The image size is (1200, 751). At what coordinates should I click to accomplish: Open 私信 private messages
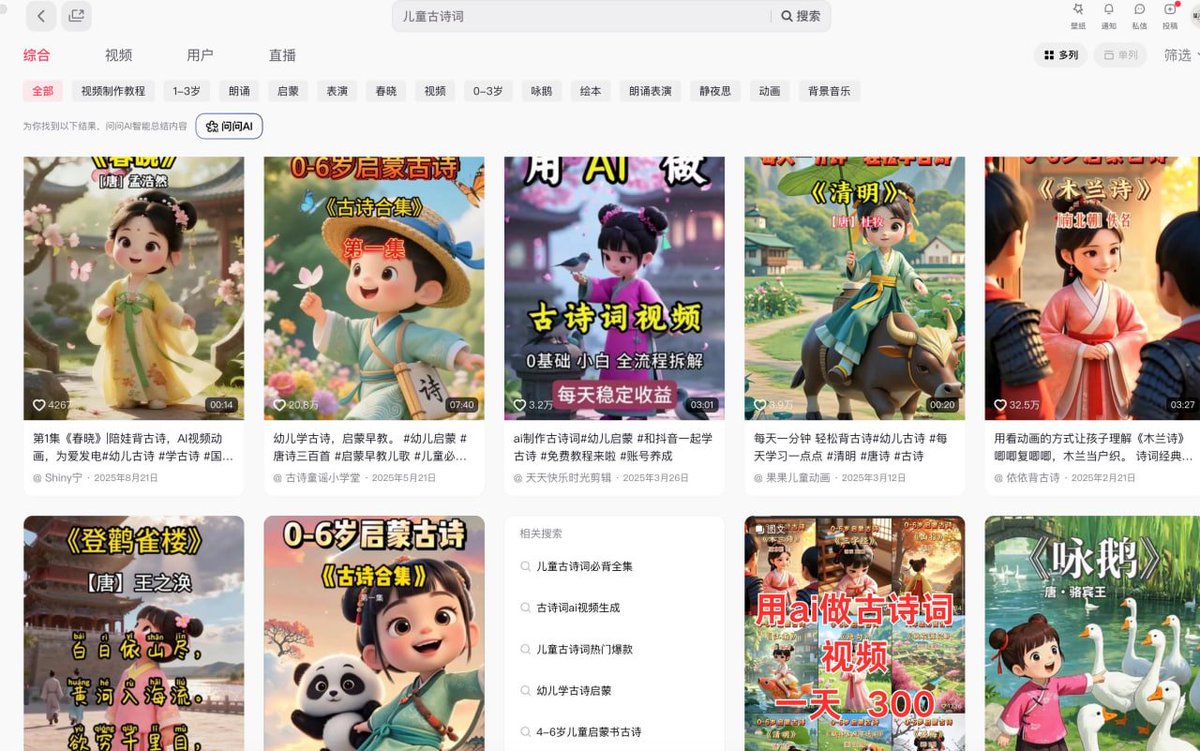[1139, 15]
